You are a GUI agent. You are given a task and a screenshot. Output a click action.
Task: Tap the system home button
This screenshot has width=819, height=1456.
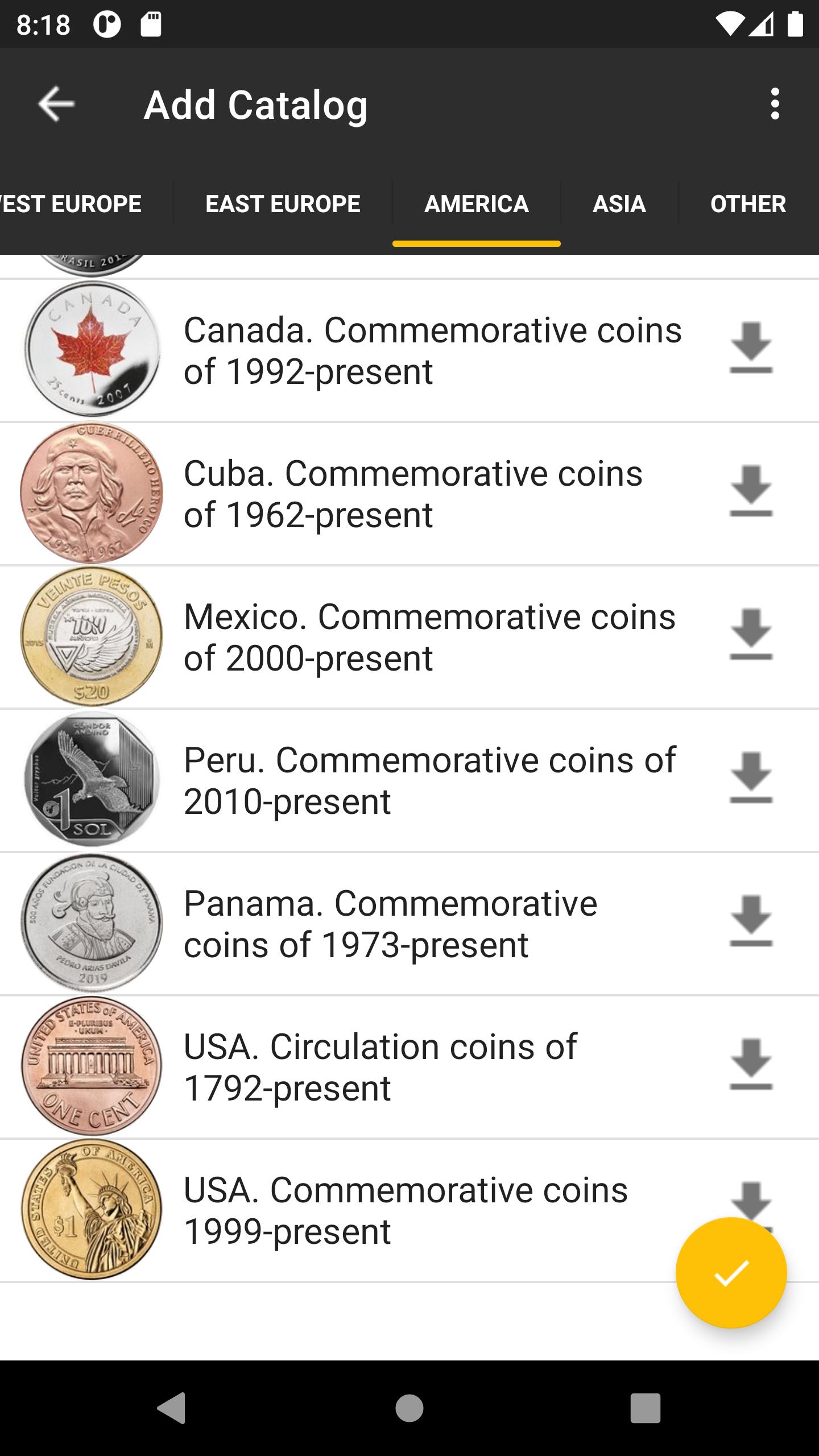pos(409,1408)
